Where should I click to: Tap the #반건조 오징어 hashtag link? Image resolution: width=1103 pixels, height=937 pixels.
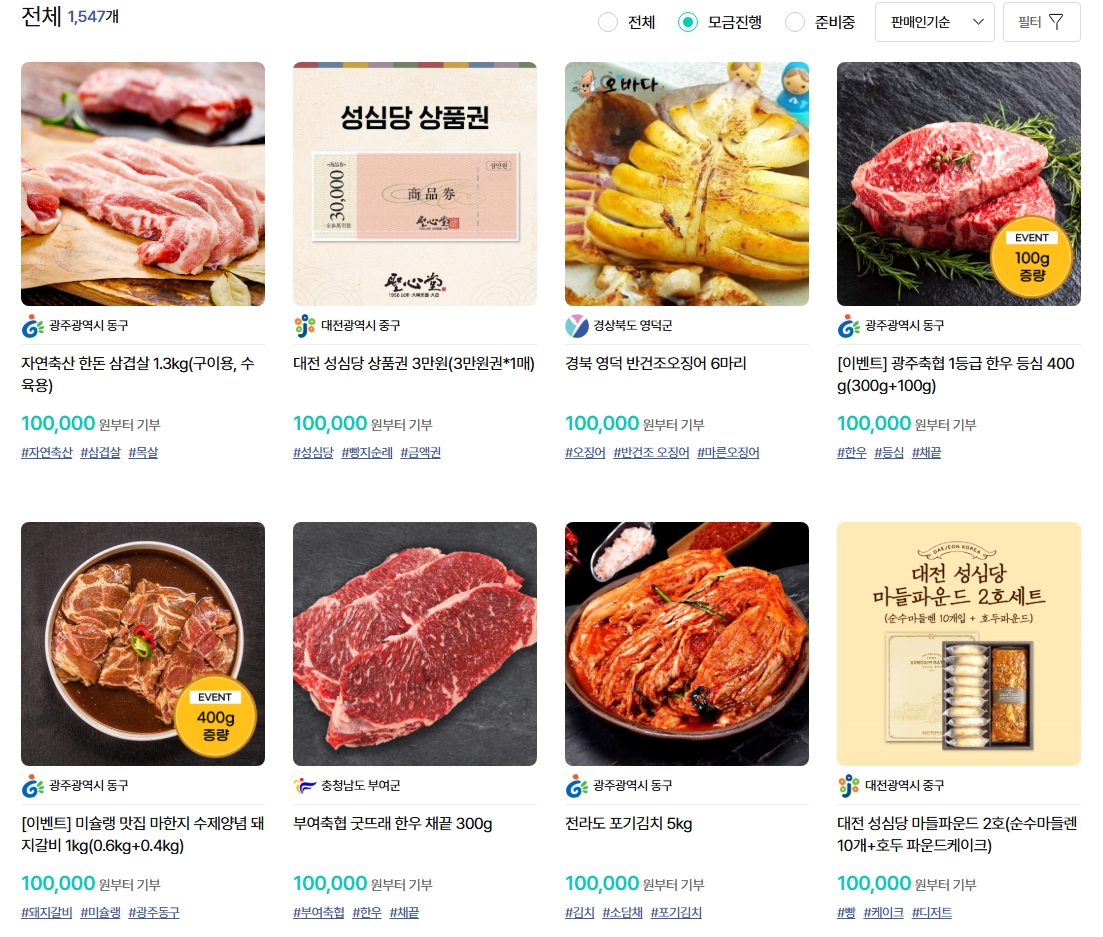[651, 453]
